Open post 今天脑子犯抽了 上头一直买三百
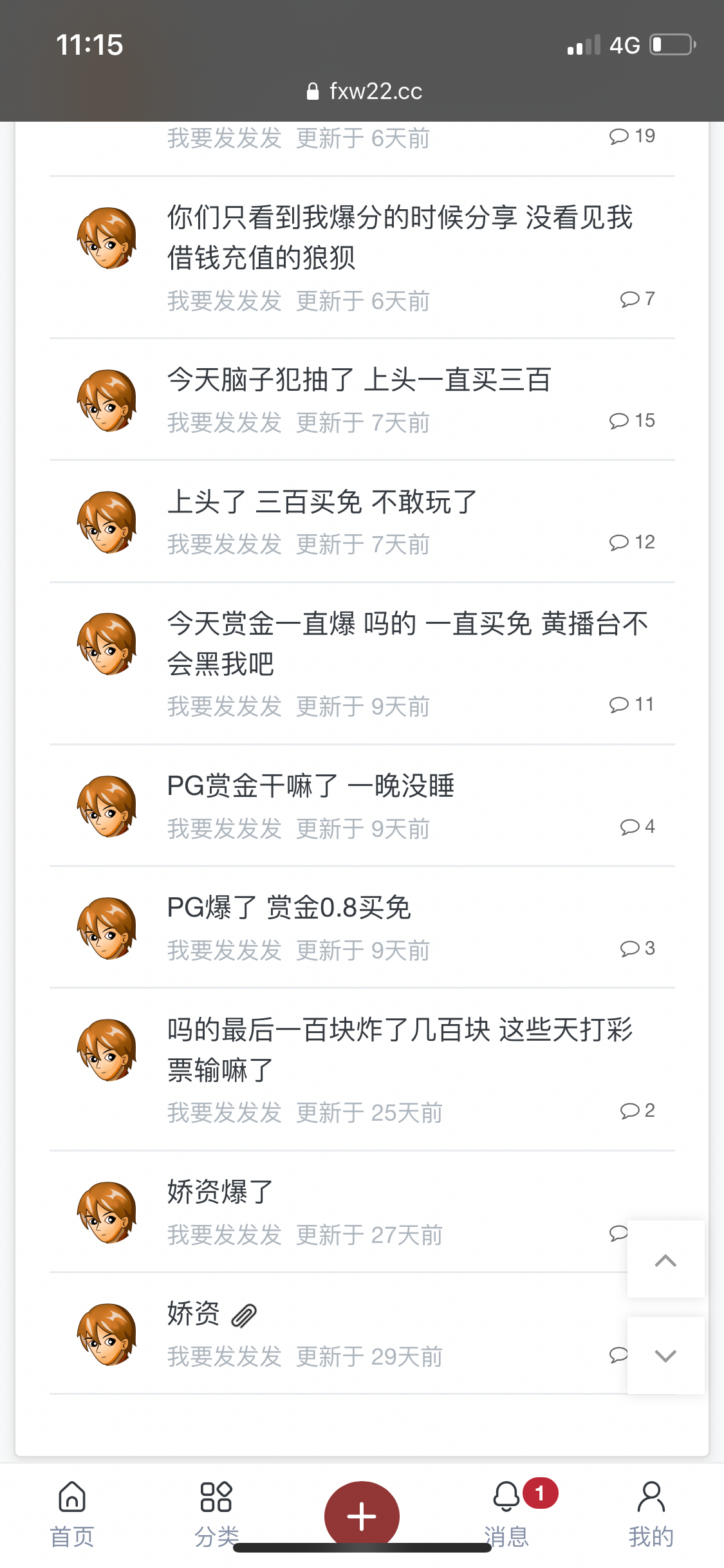This screenshot has width=724, height=1568. [359, 380]
